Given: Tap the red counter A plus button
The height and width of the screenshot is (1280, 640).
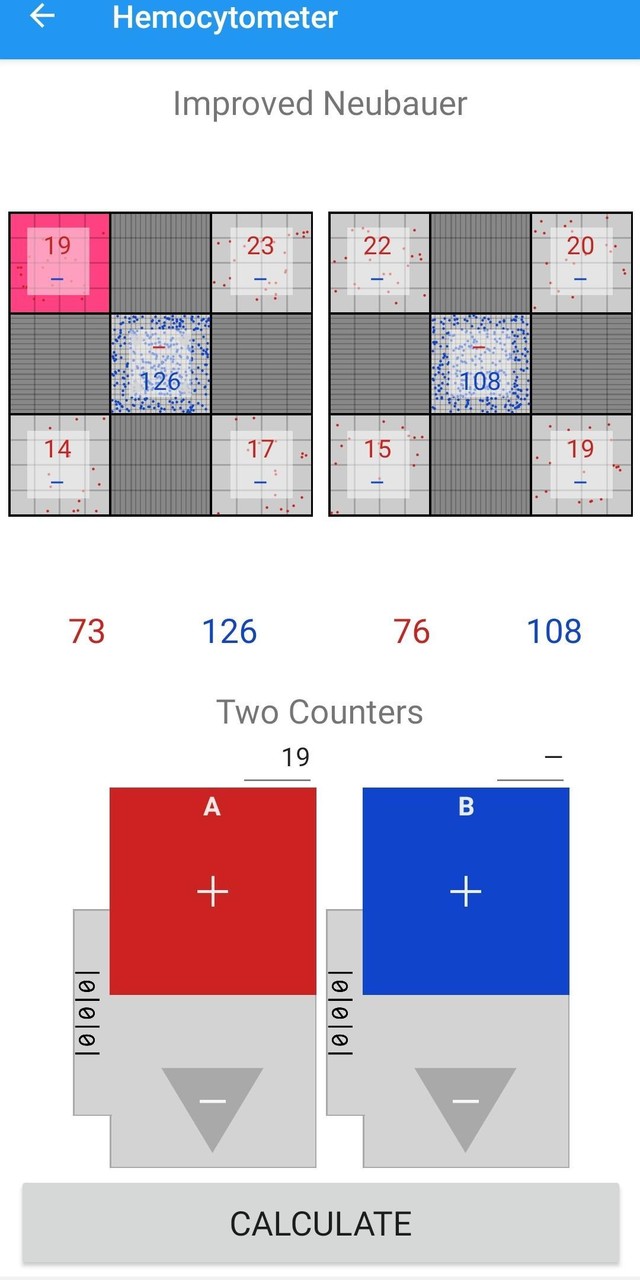Looking at the screenshot, I should click(213, 891).
